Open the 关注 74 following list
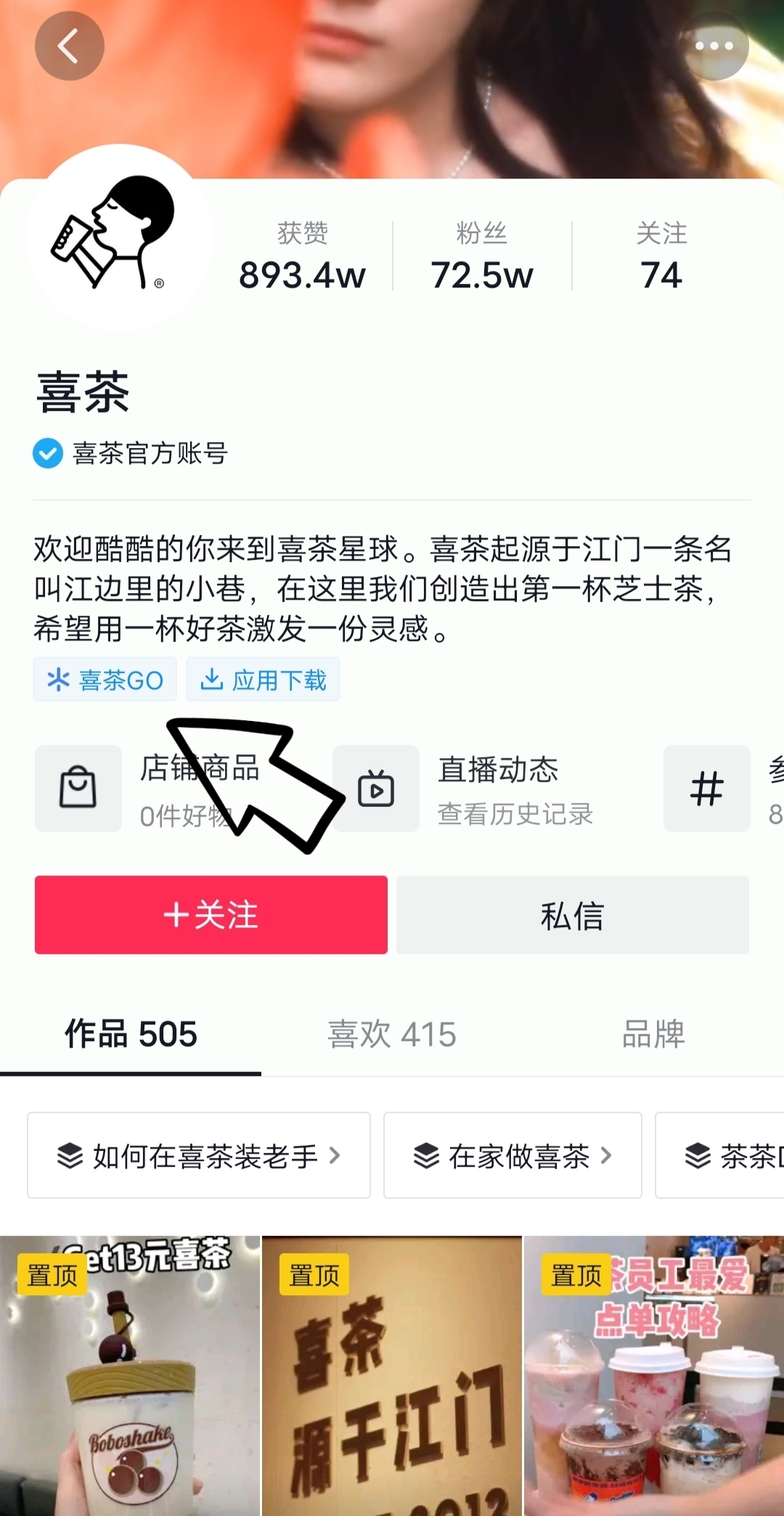Screen dimensions: 784x1516 coord(661,257)
